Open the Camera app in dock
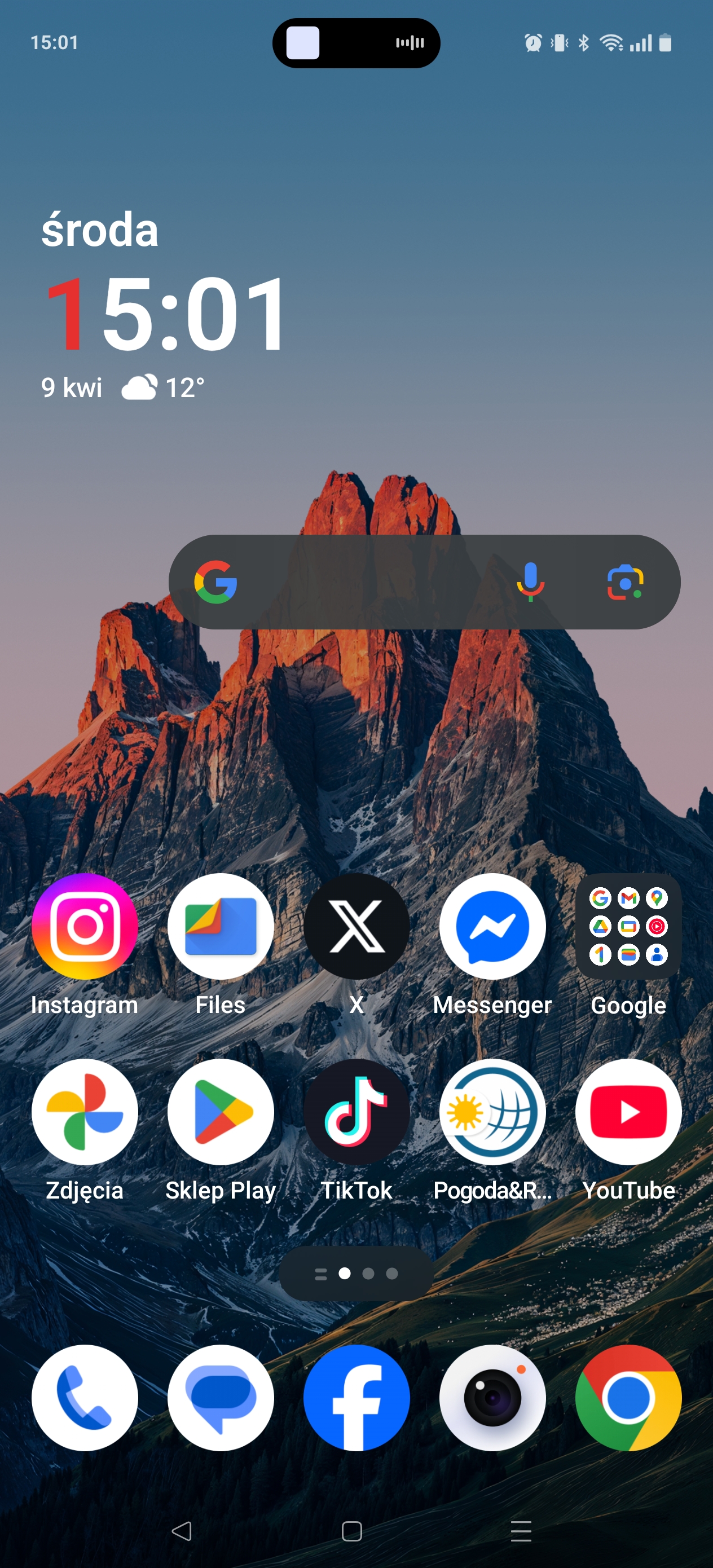Viewport: 713px width, 1568px height. [492, 1398]
